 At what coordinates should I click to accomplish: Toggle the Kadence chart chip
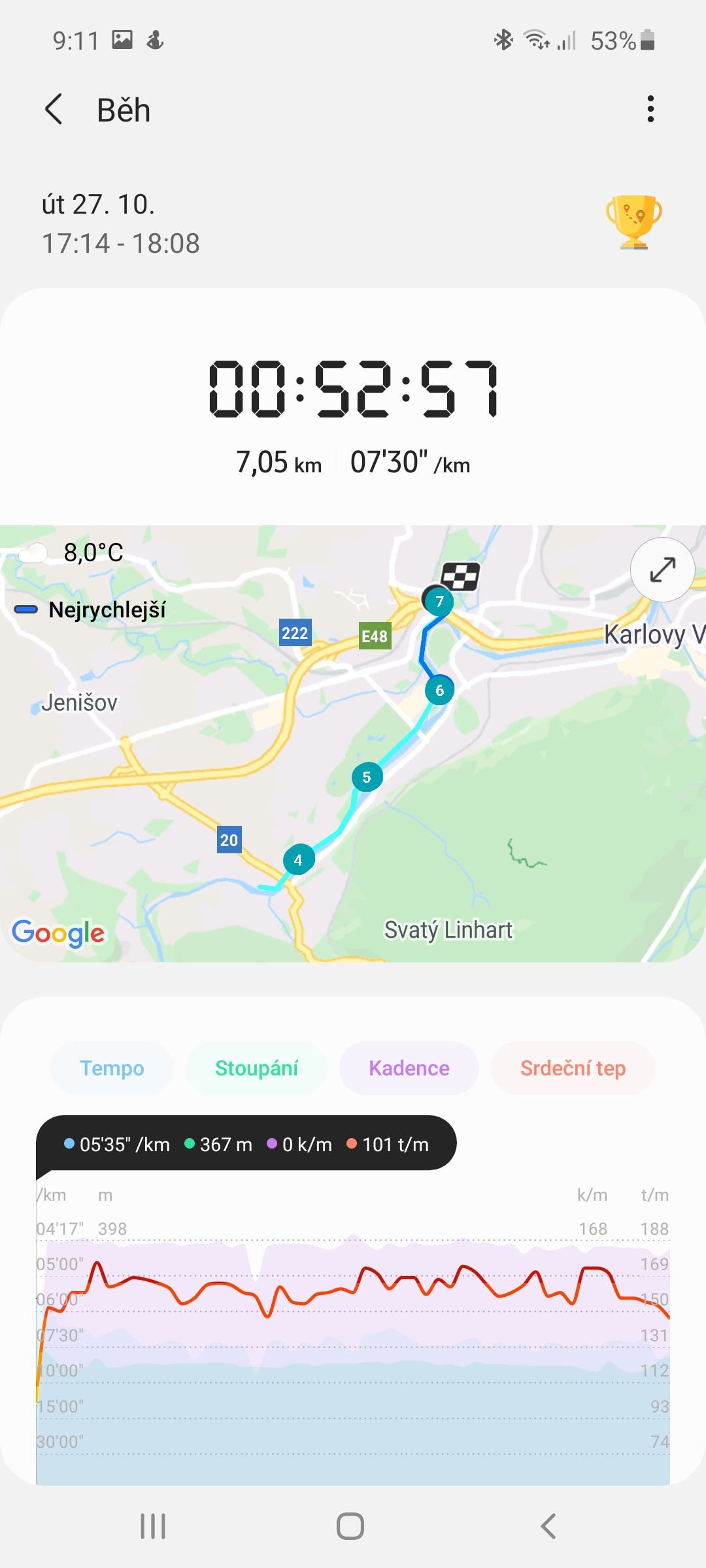pyautogui.click(x=409, y=1068)
